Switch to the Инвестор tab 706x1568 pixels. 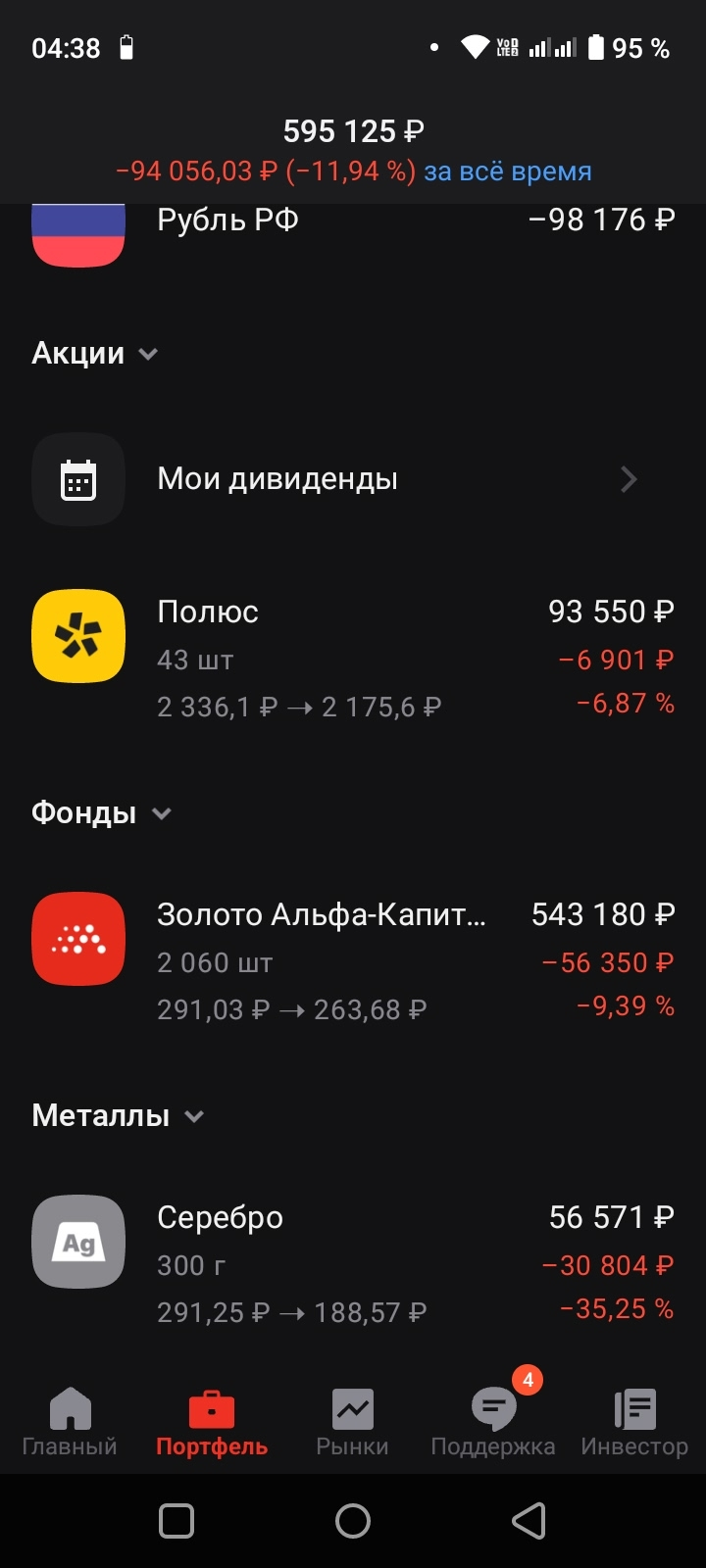tap(634, 1422)
